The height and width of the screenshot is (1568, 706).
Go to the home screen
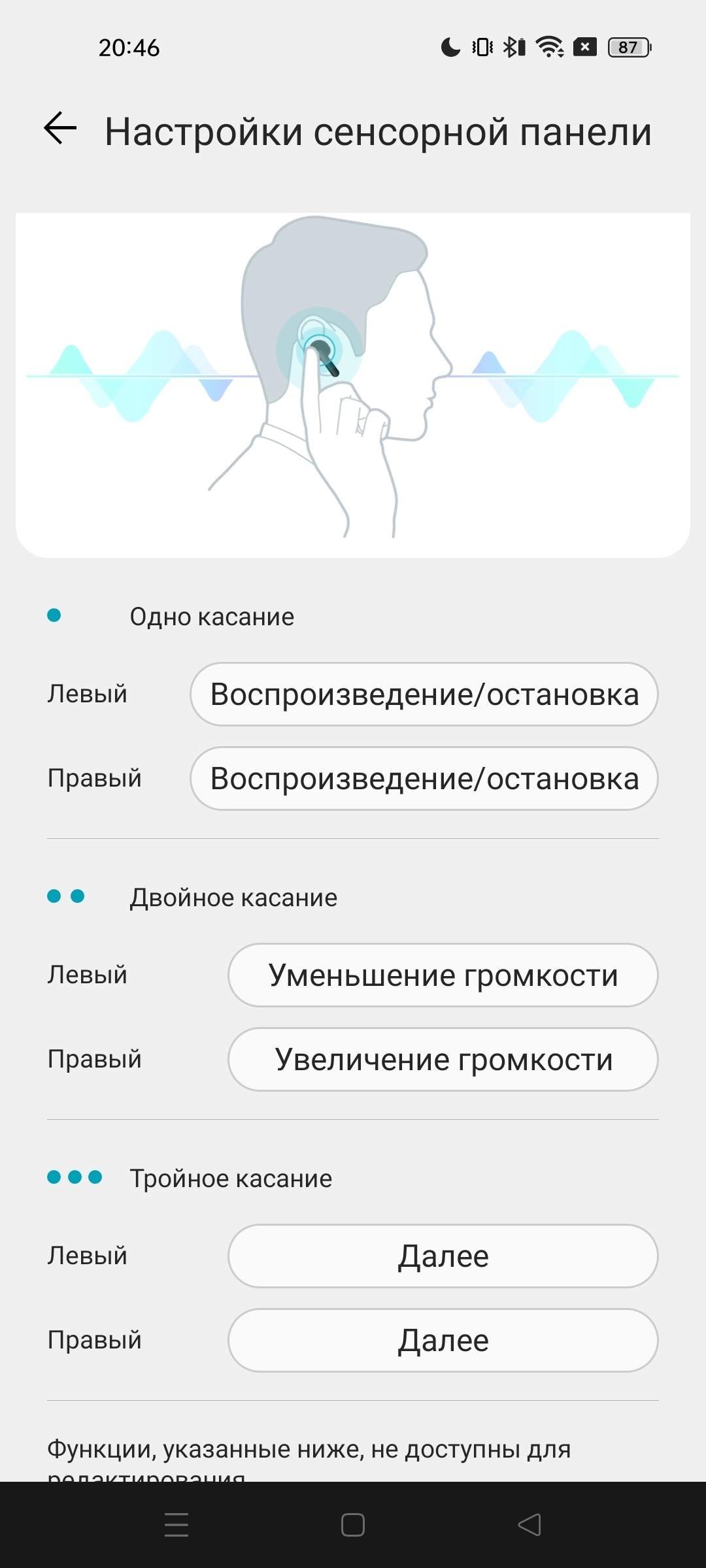[353, 1525]
